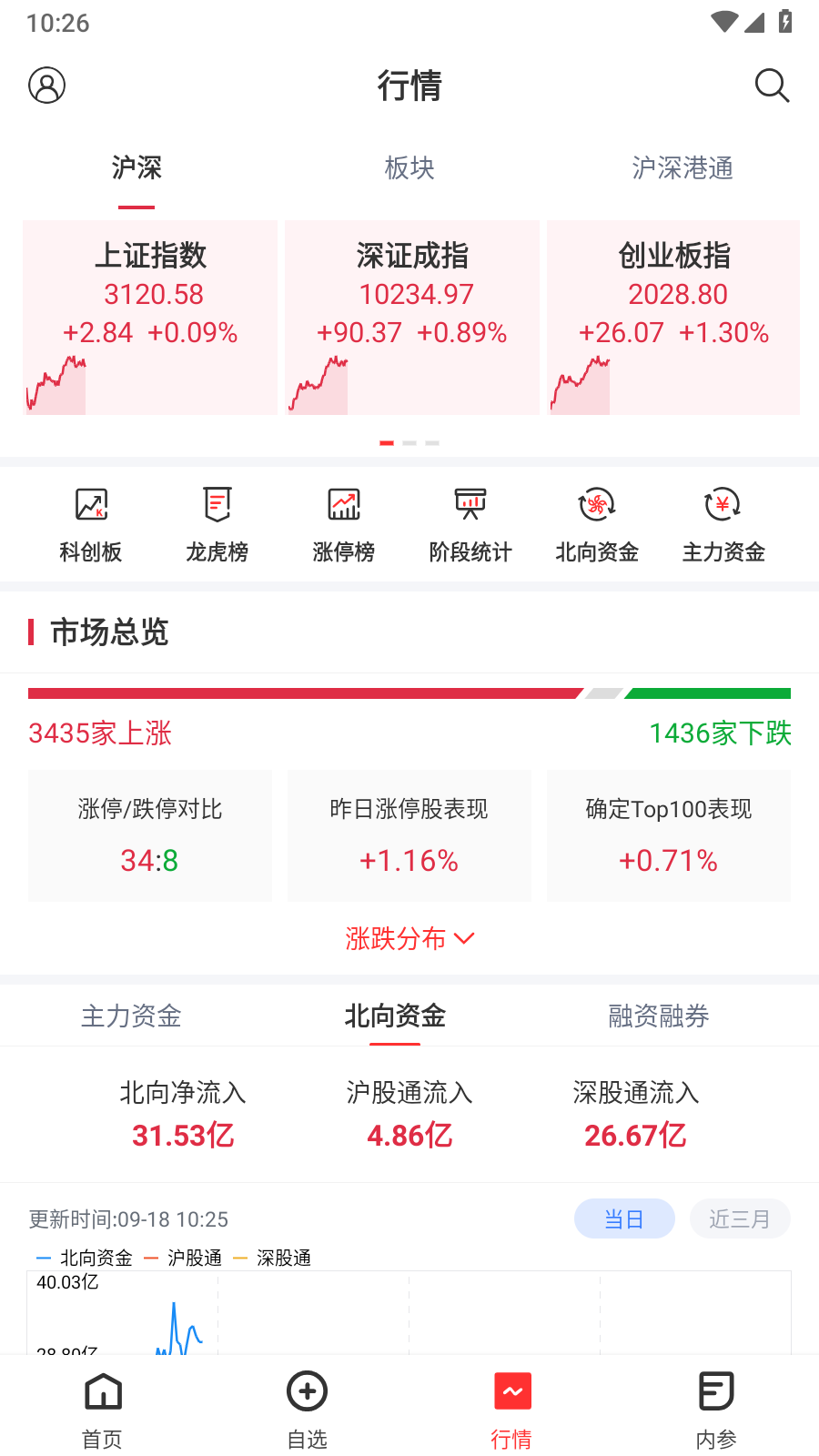
Task: Open the 上证指数 index card
Action: (x=150, y=317)
